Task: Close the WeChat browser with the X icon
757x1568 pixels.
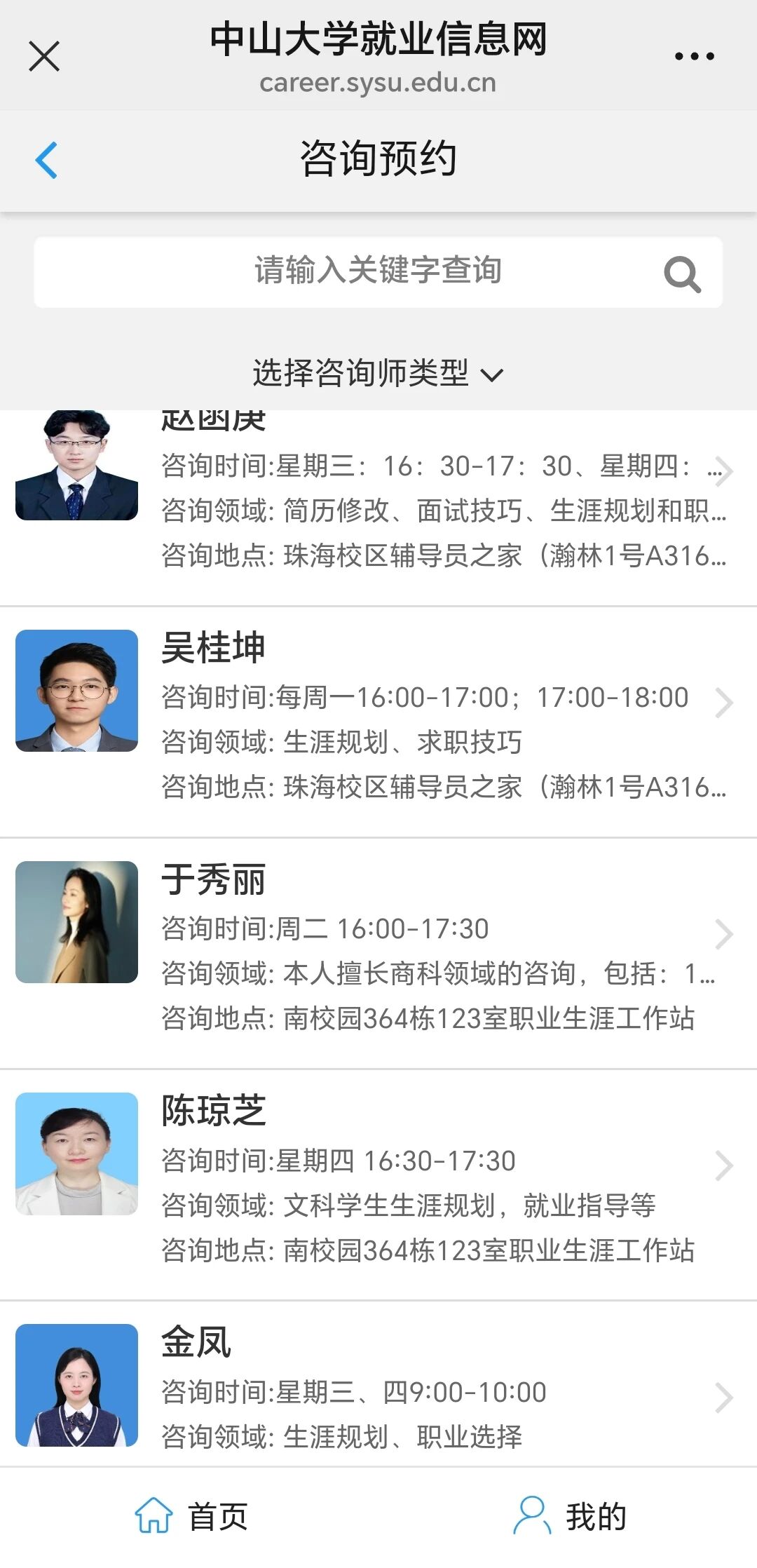Action: tap(43, 55)
